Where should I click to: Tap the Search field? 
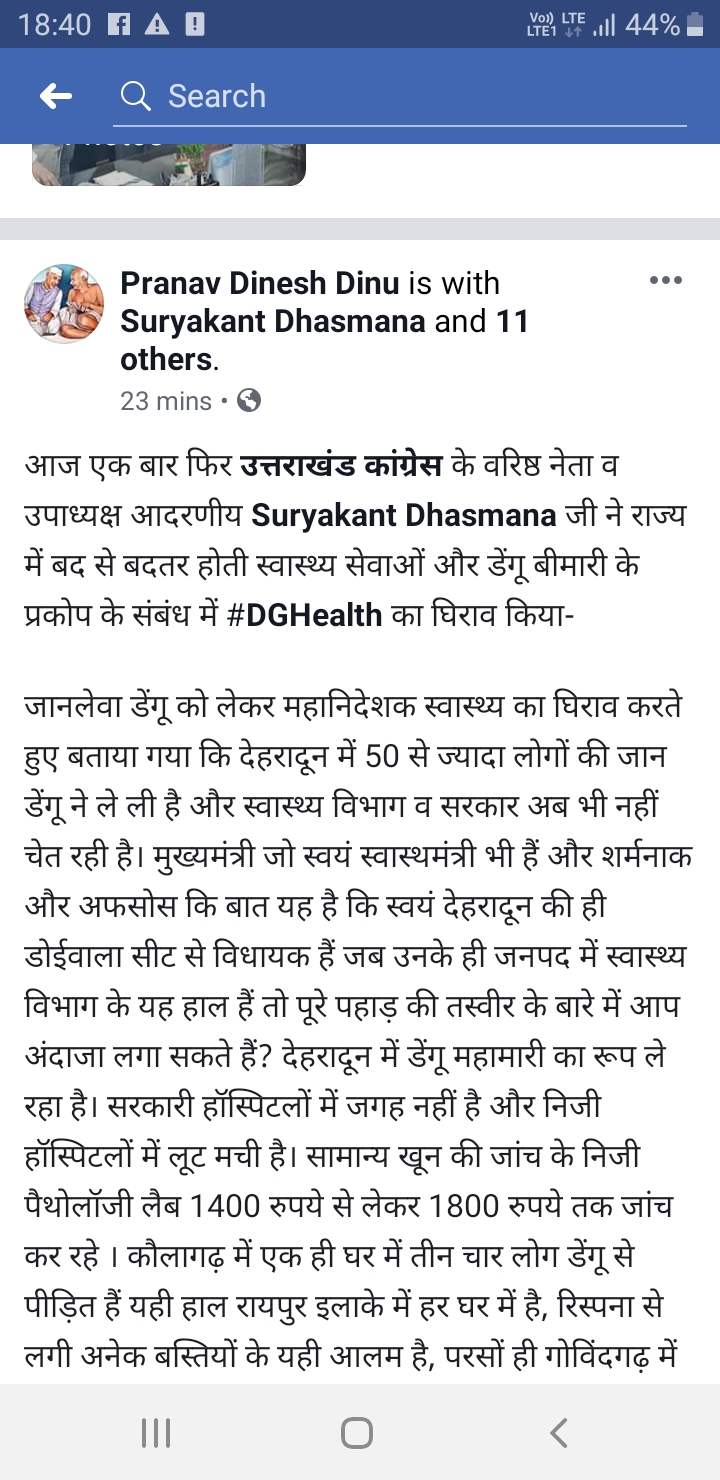pos(400,96)
